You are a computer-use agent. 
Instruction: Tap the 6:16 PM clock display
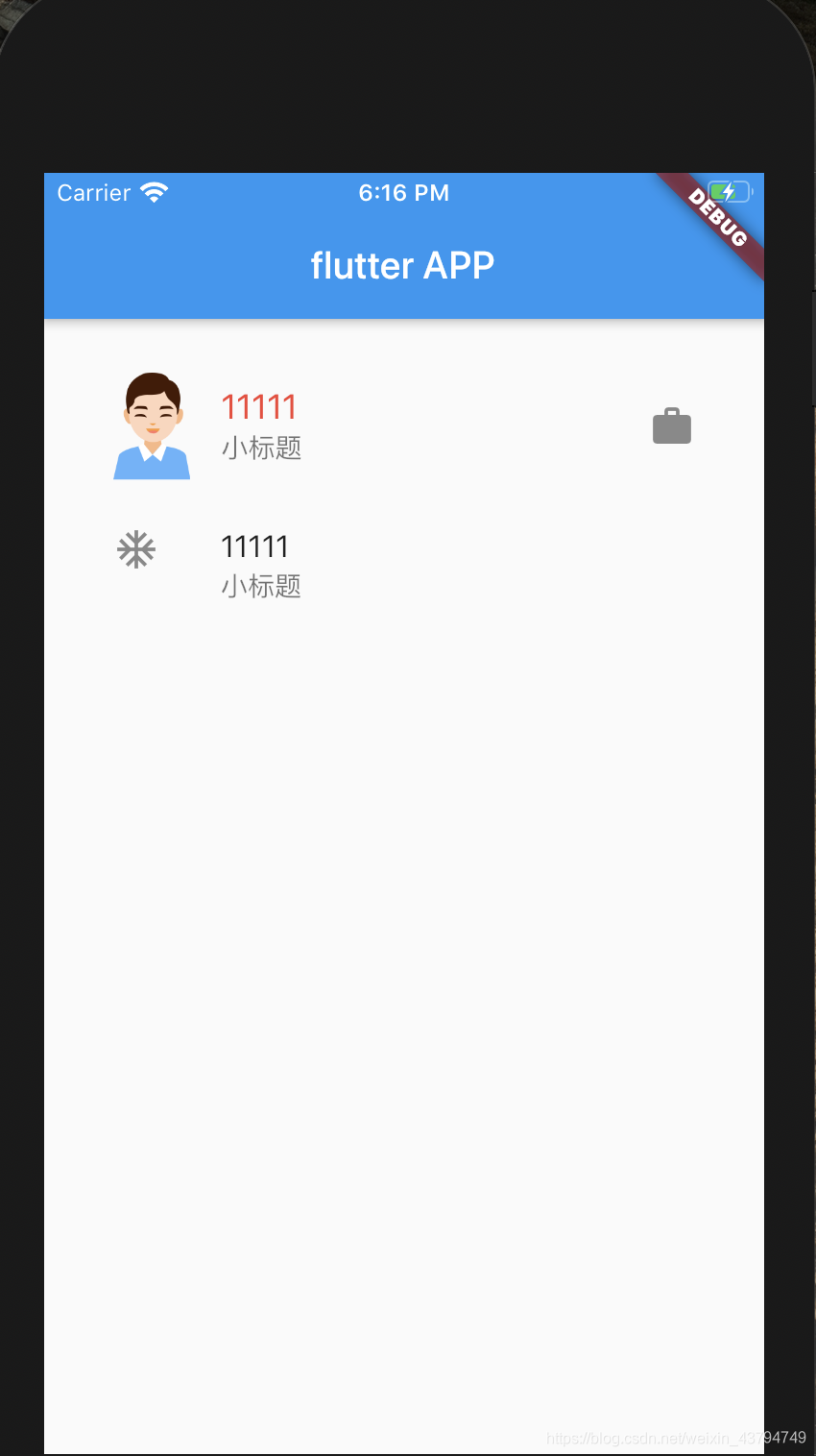coord(403,192)
